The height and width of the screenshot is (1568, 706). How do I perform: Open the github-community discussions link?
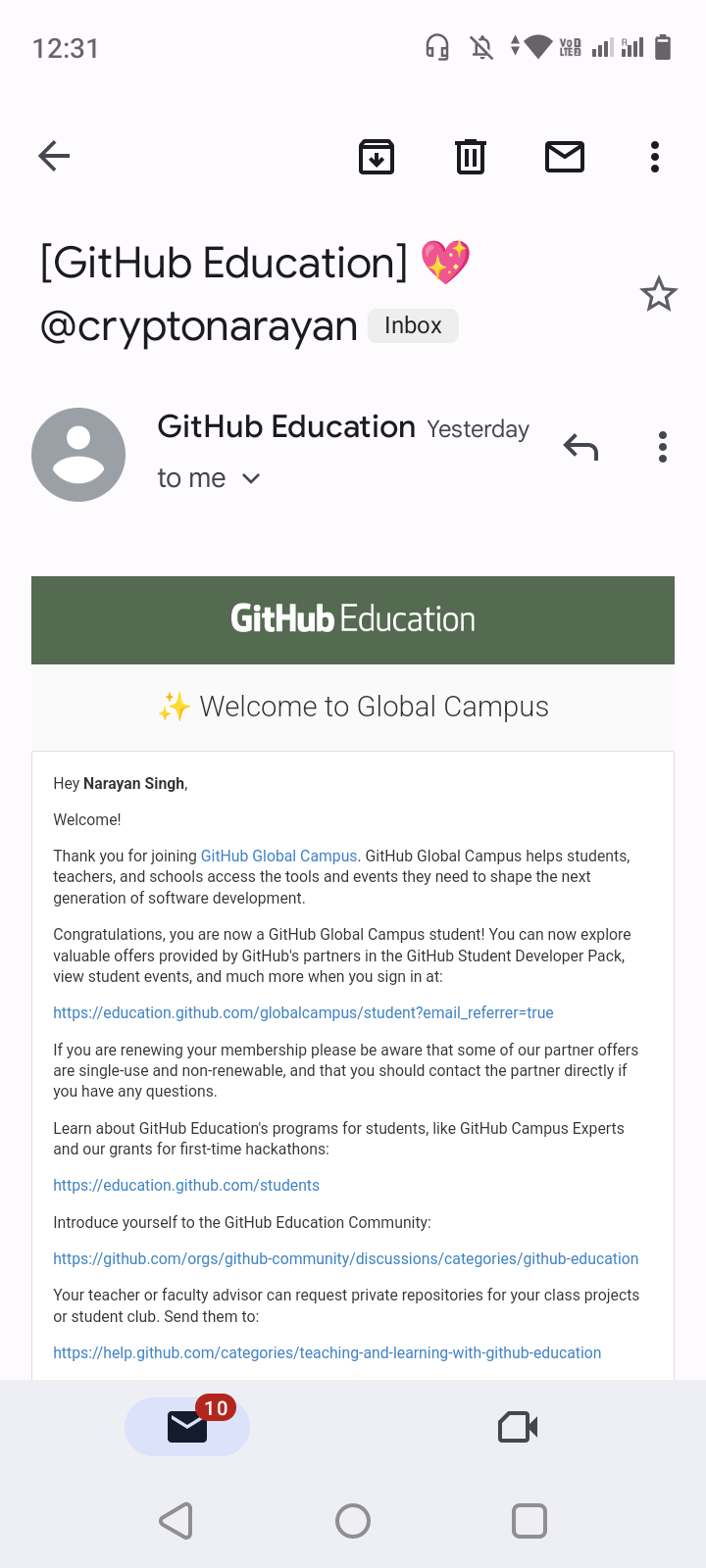345,1258
